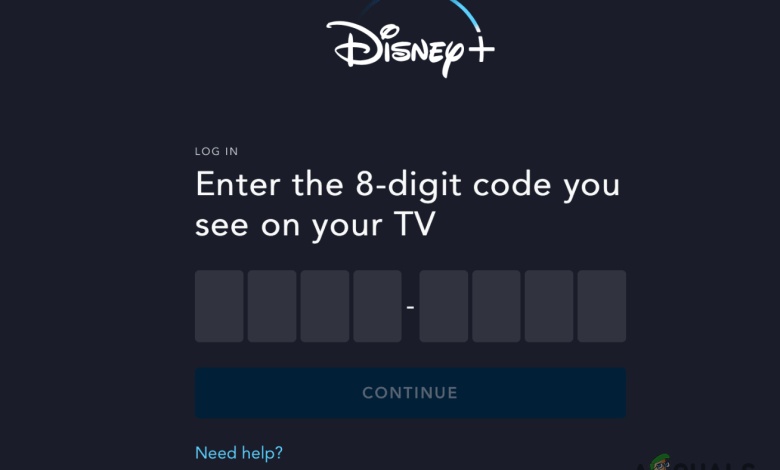Screen dimensions: 780x470
Task: Select the eighth code digit box
Action: (x=602, y=306)
